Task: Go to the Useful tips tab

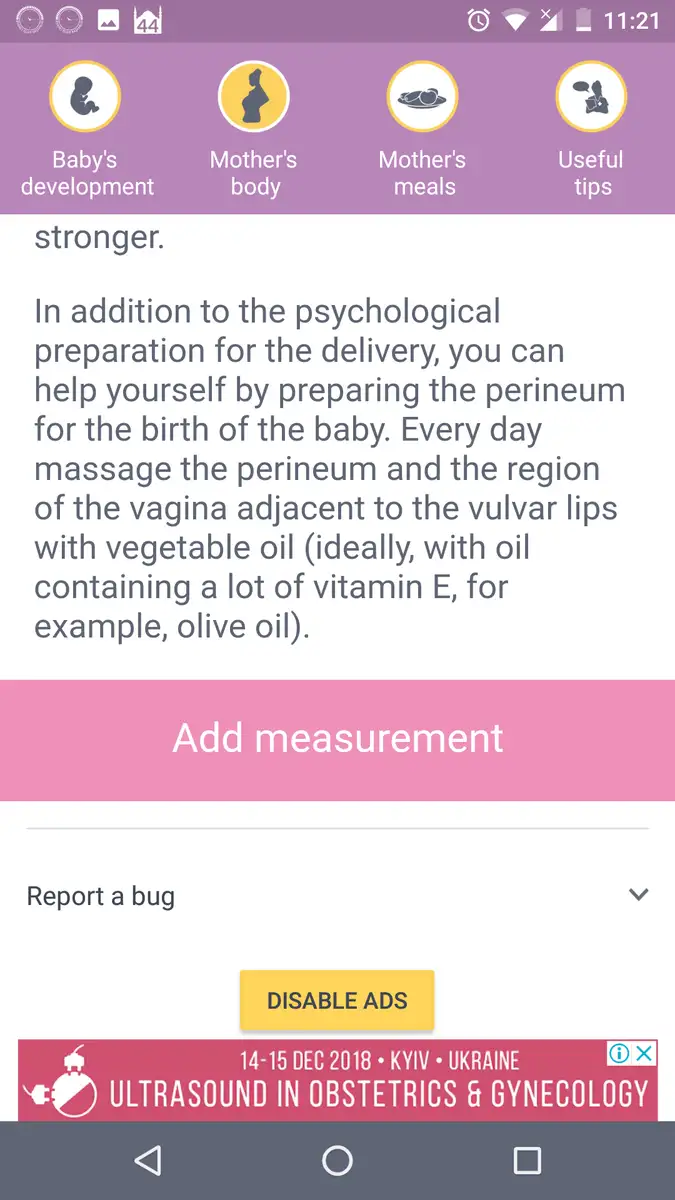Action: [x=591, y=128]
